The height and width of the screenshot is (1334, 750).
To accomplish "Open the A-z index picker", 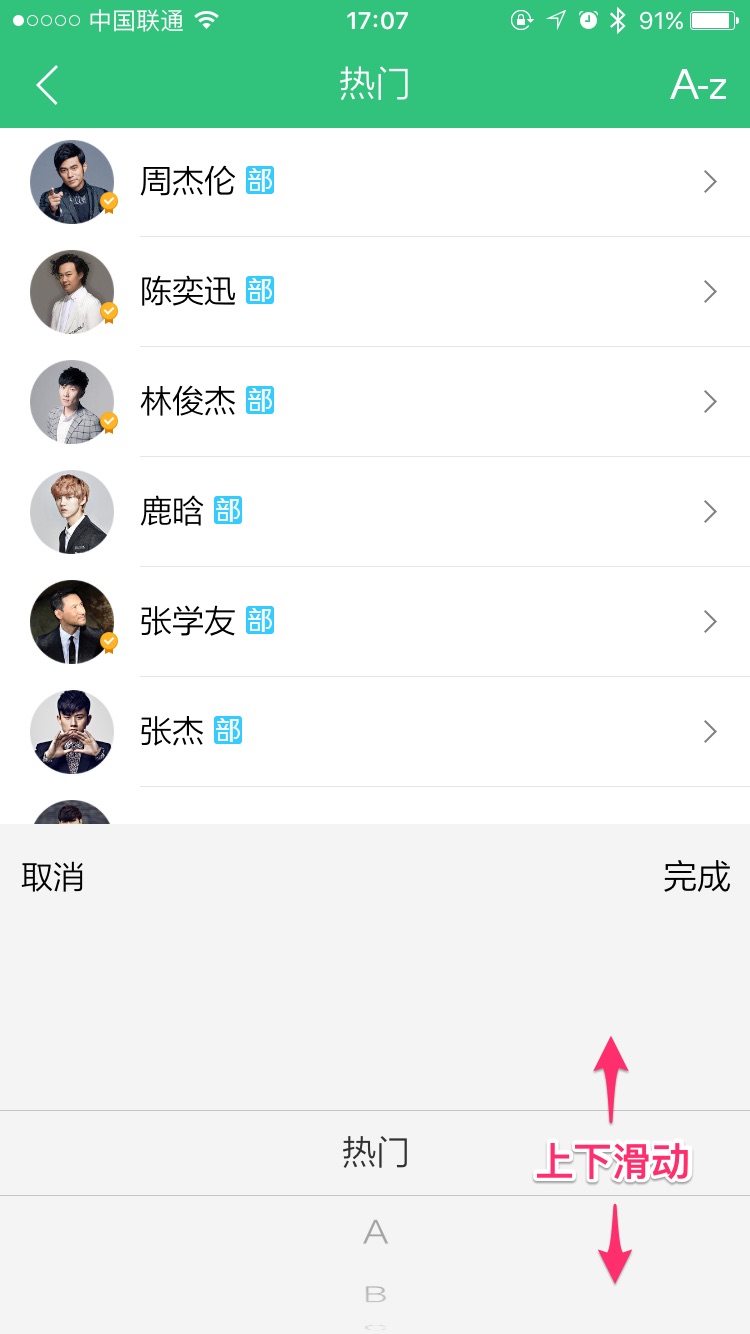I will [698, 86].
